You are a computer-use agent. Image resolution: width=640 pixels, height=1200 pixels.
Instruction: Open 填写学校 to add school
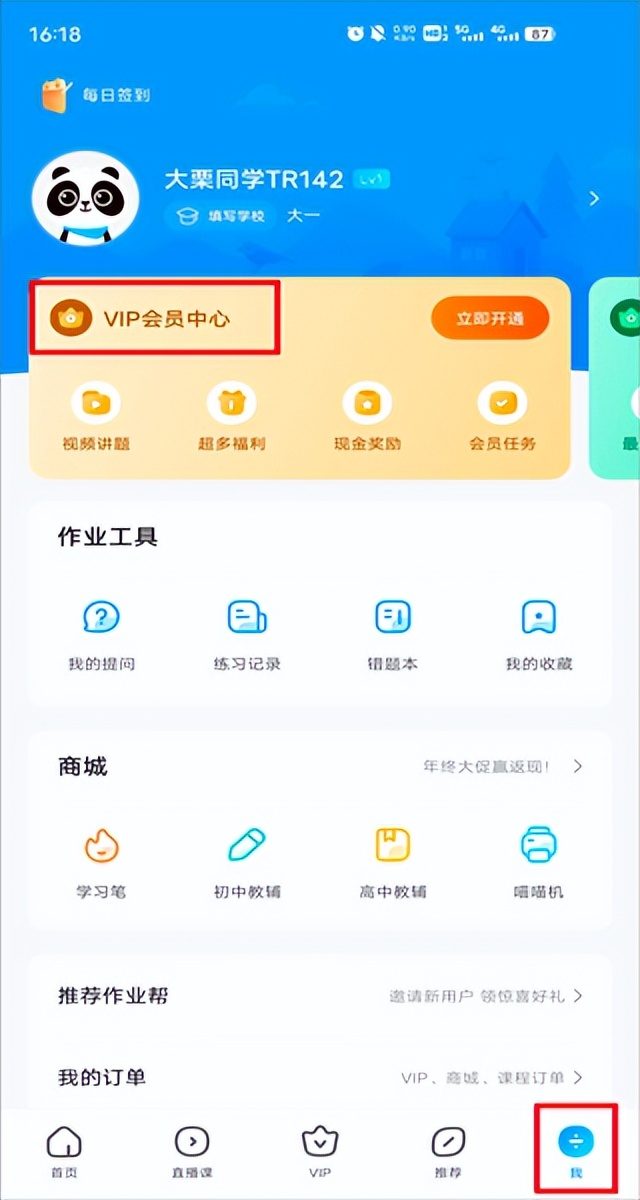(221, 216)
